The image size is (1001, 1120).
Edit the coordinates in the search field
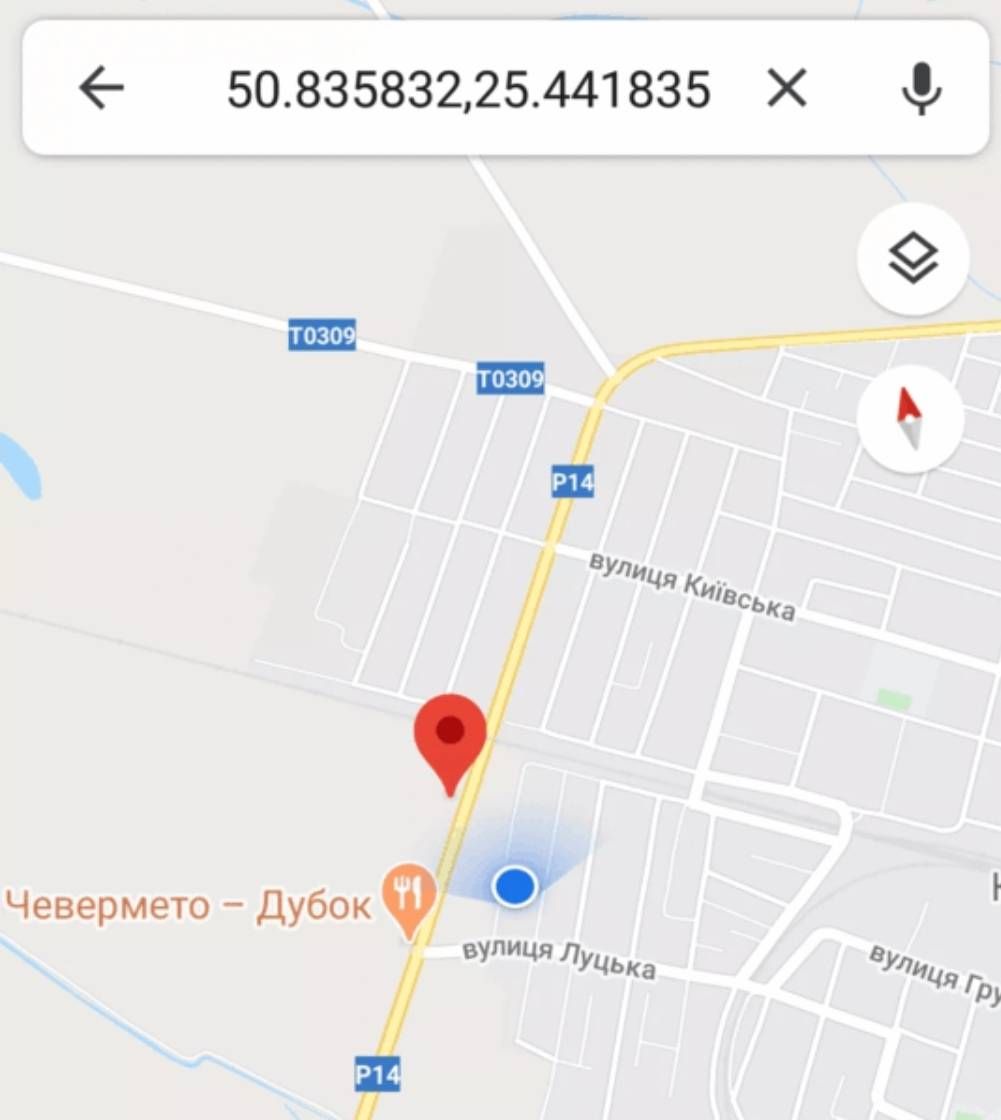(x=468, y=90)
